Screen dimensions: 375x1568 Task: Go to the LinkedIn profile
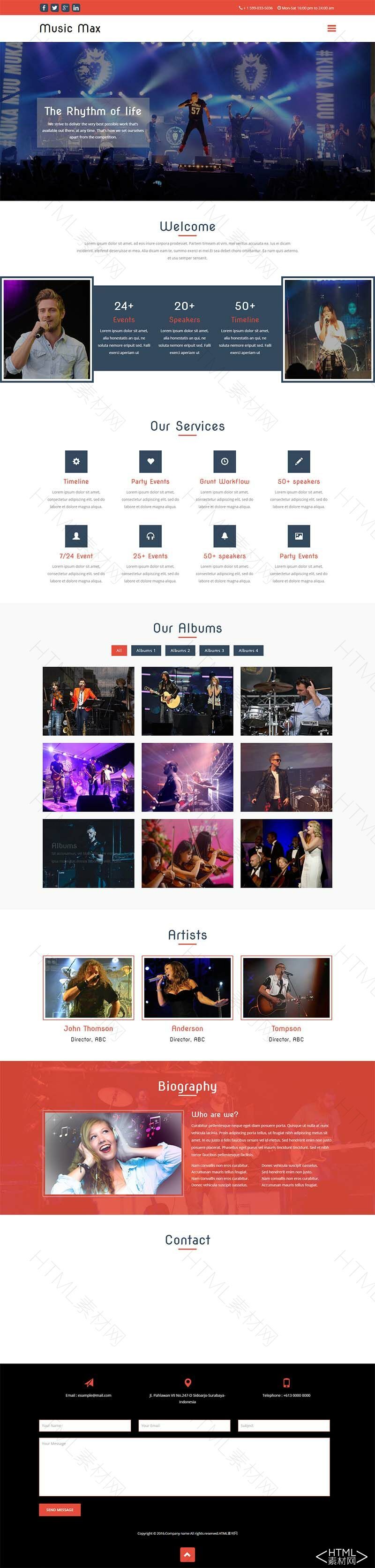(x=76, y=8)
